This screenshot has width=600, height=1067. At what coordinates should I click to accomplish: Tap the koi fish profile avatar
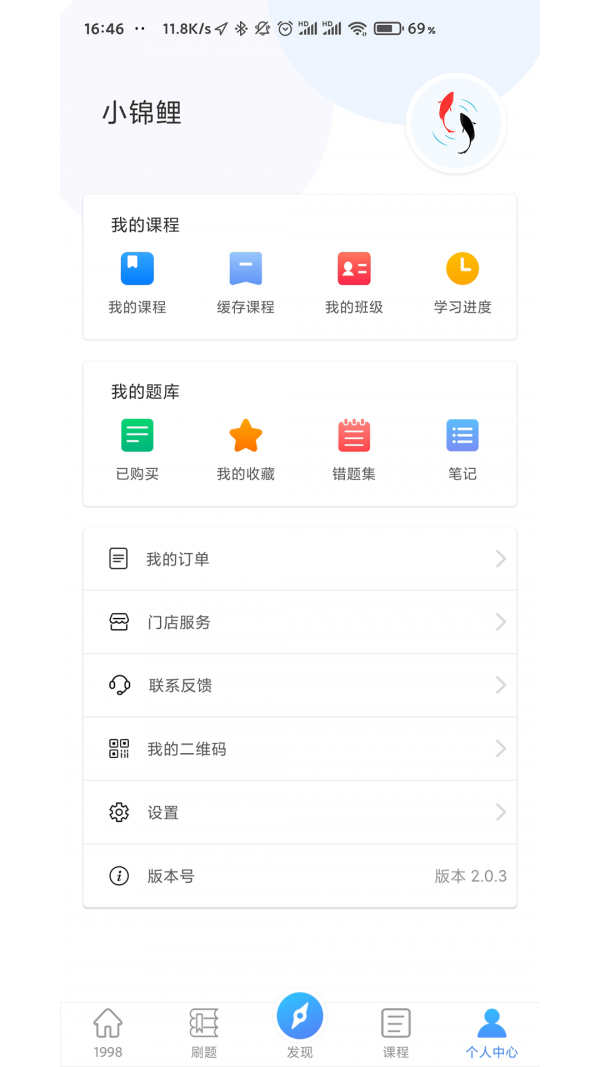[x=456, y=124]
